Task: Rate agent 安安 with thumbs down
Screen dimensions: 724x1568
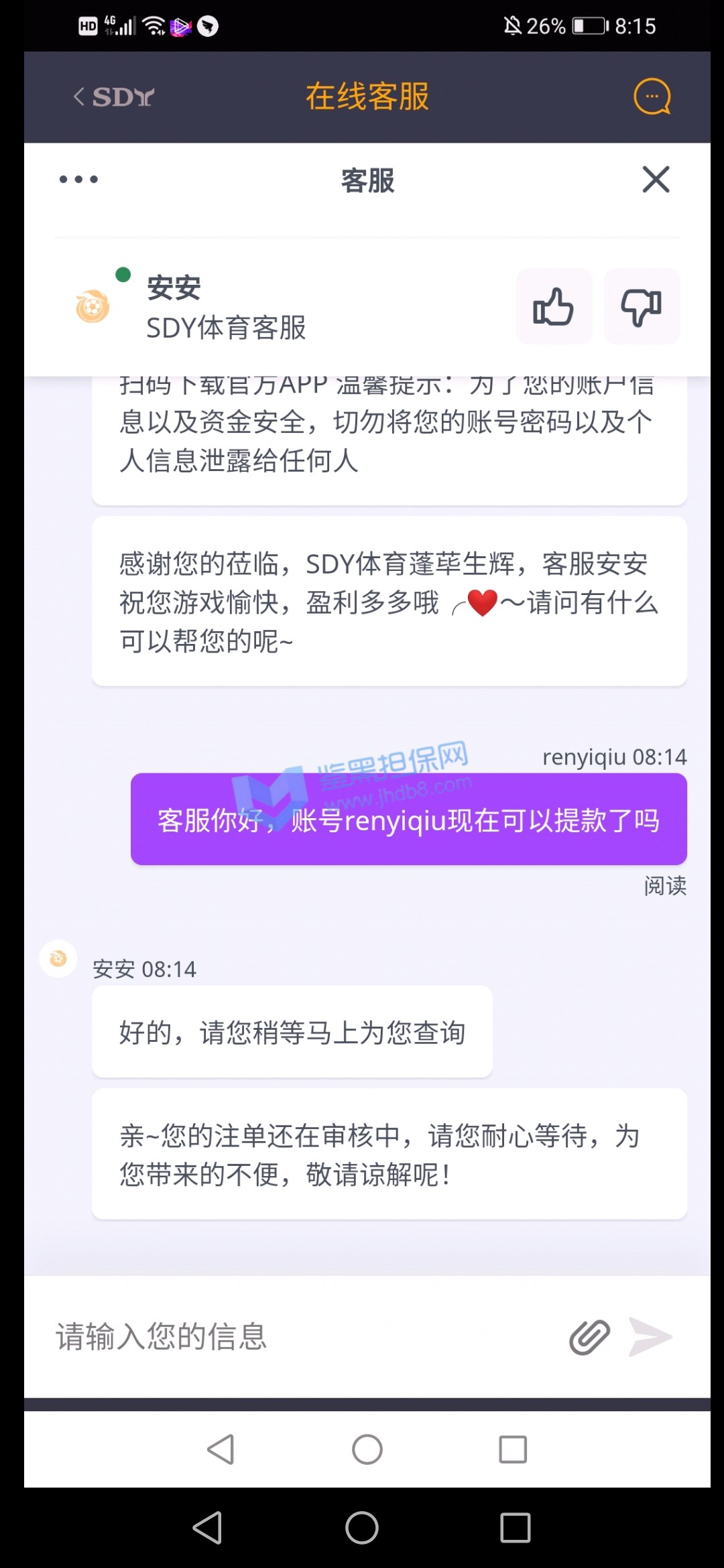Action: (642, 307)
